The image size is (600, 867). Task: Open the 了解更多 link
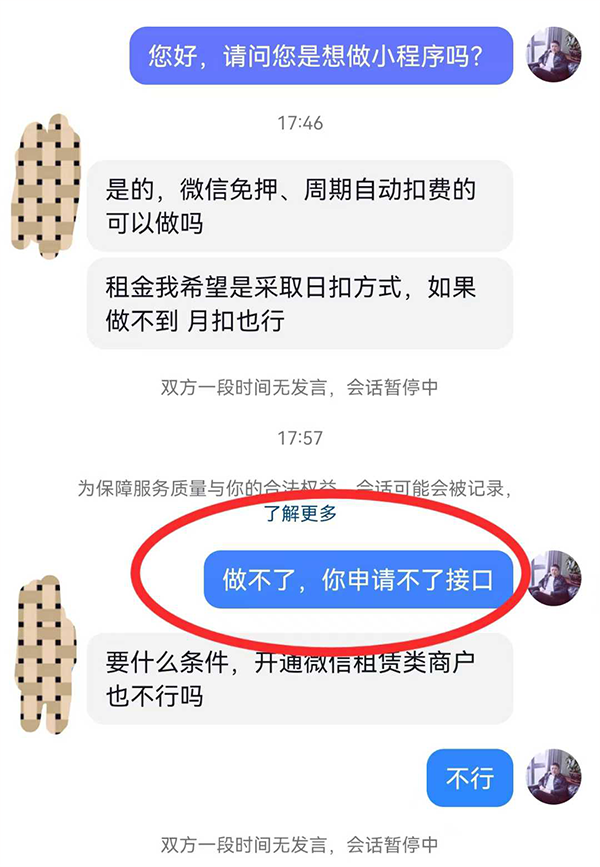click(x=300, y=513)
